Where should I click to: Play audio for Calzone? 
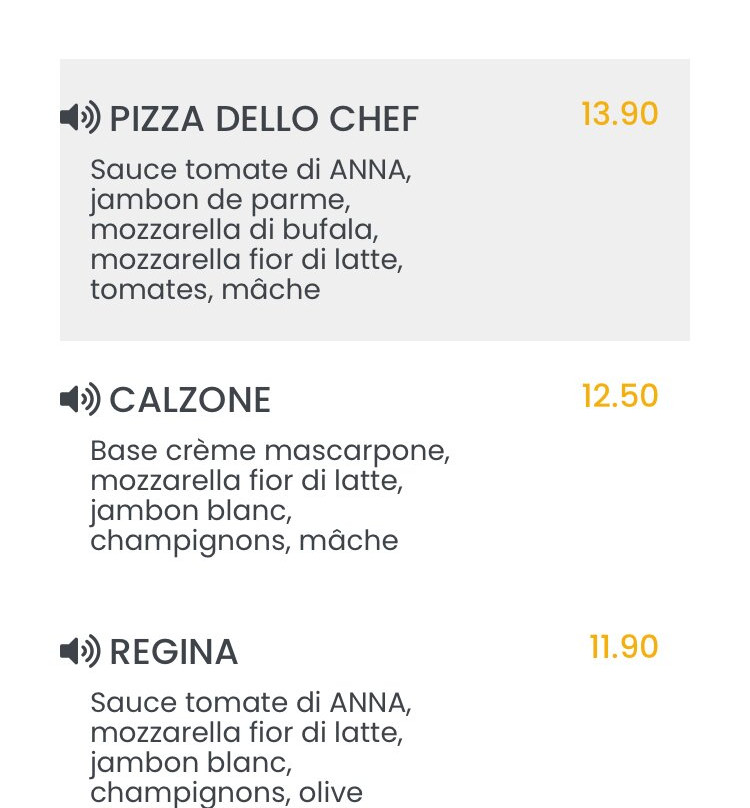coord(80,400)
